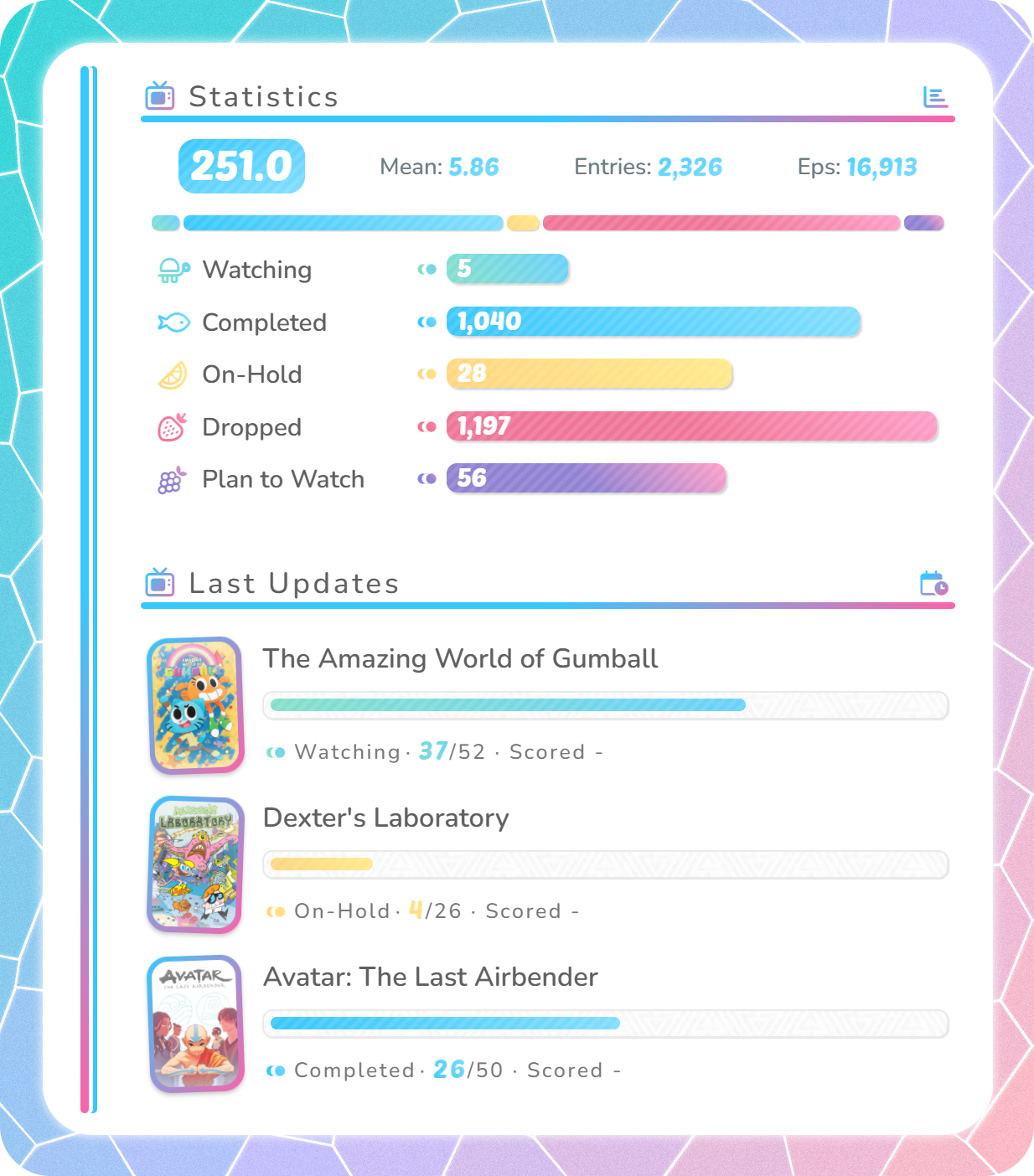Viewport: 1034px width, 1176px height.
Task: Open the On-Hold list
Action: (251, 374)
